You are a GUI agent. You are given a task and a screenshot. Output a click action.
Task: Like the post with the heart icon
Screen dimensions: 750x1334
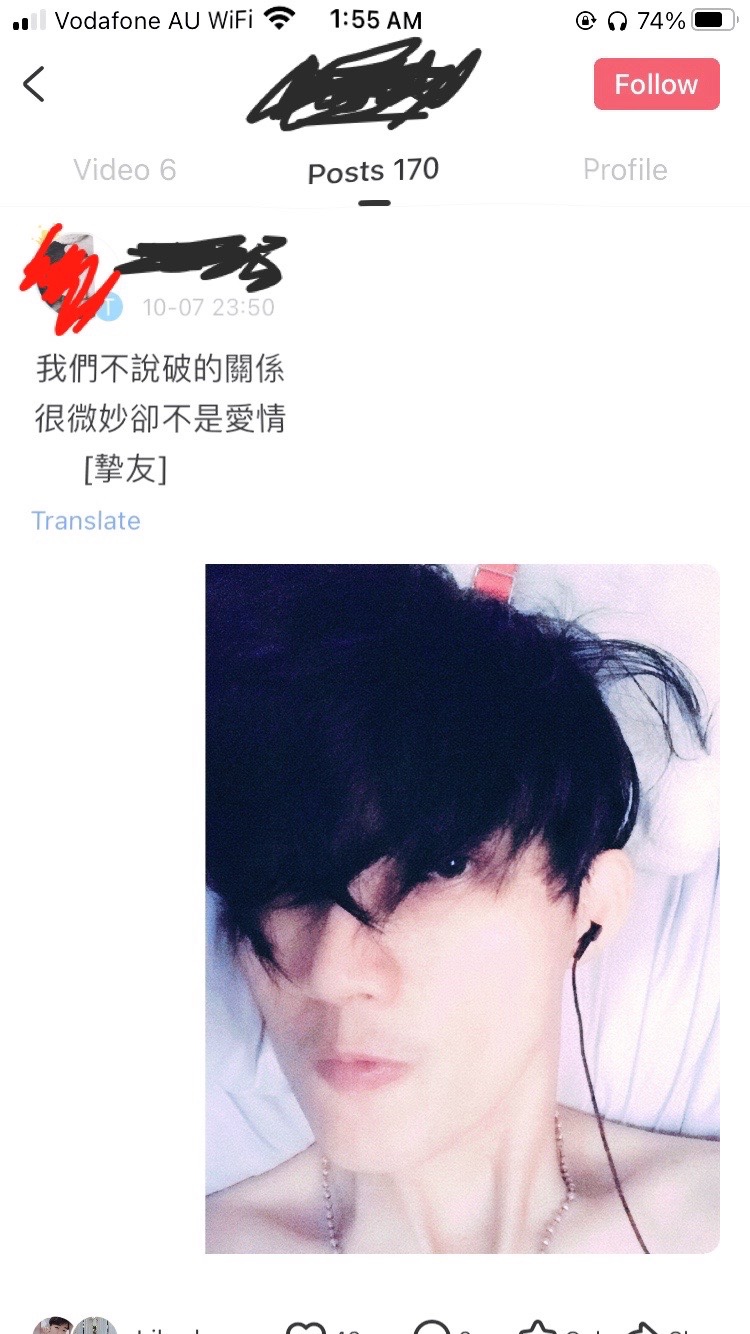tap(305, 1326)
